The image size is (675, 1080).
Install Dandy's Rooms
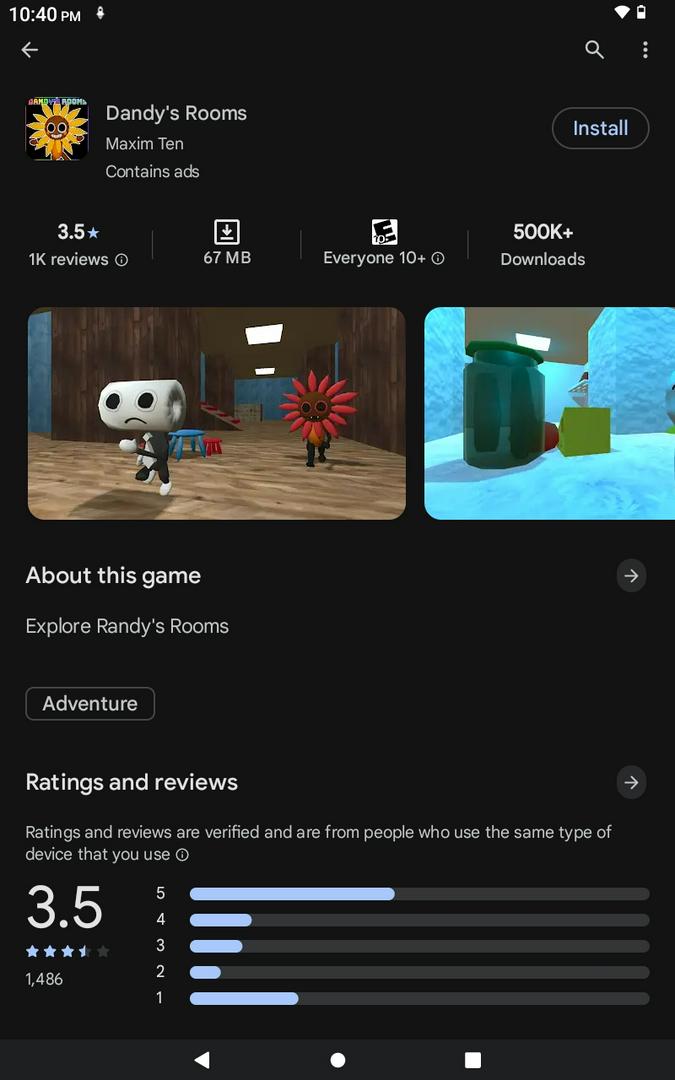click(600, 128)
